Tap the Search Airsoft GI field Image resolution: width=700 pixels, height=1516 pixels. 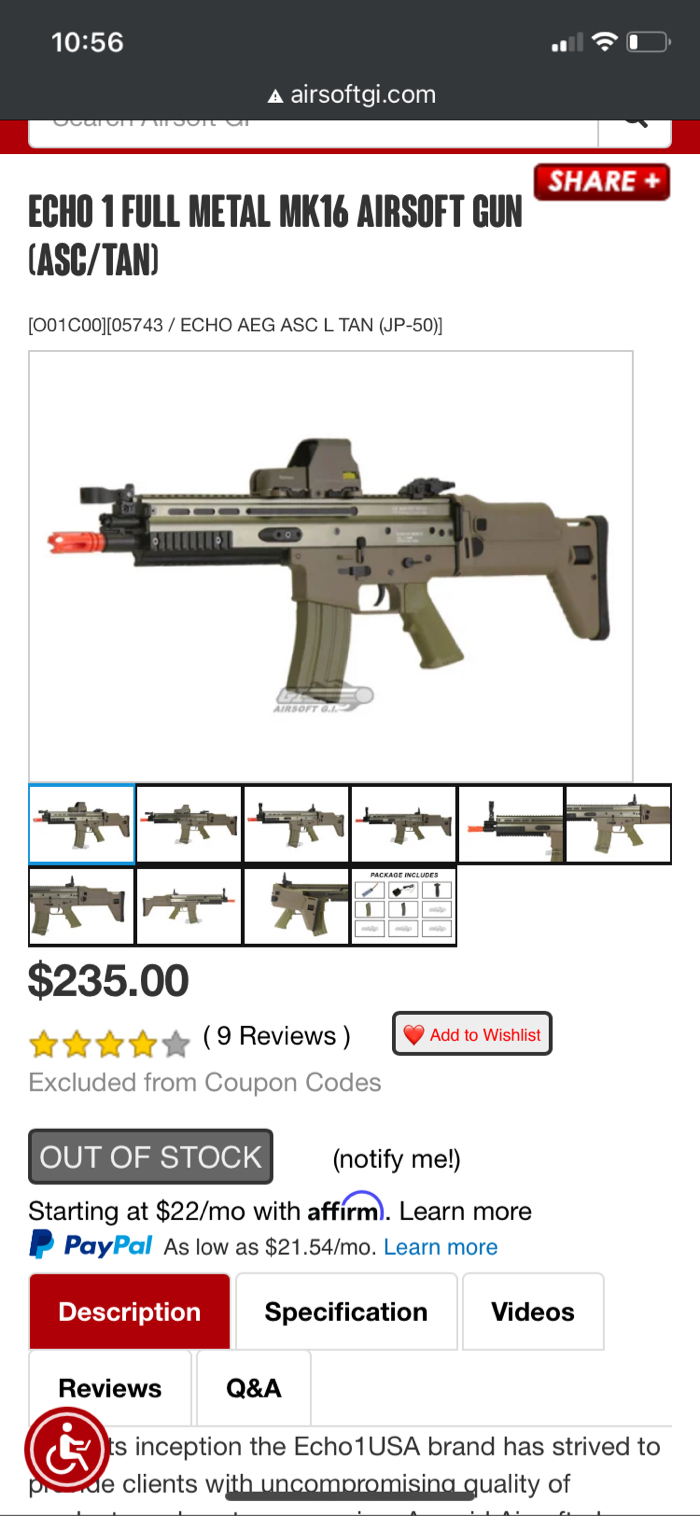tap(312, 128)
